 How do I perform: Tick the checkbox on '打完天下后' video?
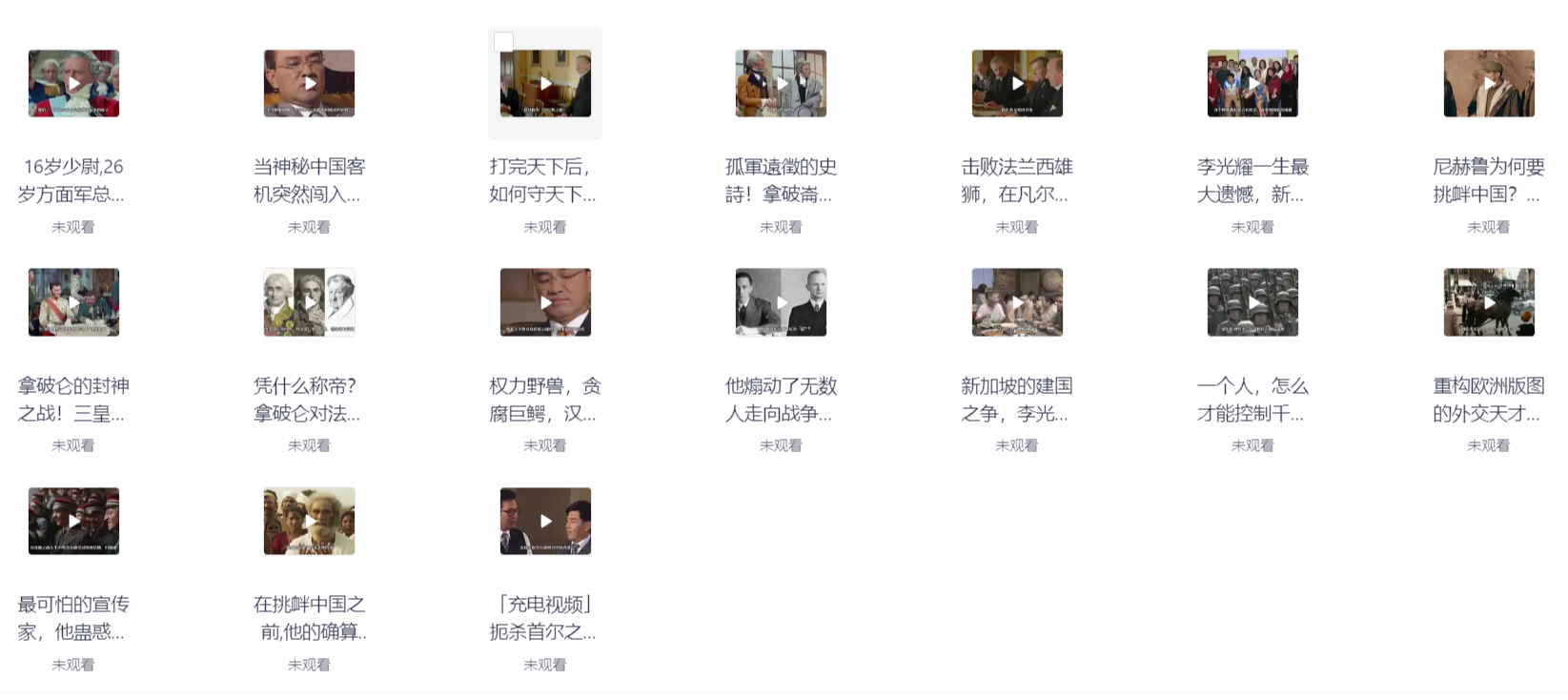point(504,42)
